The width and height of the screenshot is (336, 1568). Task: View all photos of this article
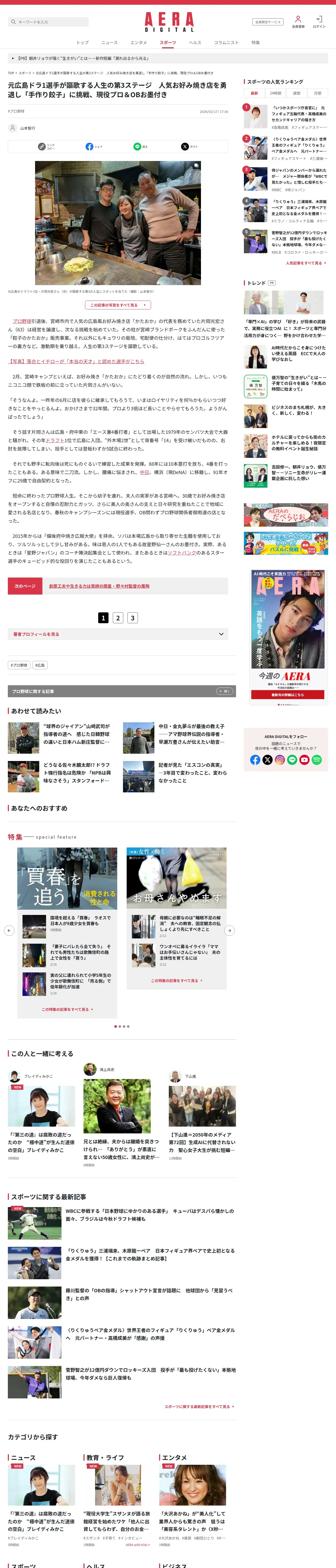pos(118,305)
